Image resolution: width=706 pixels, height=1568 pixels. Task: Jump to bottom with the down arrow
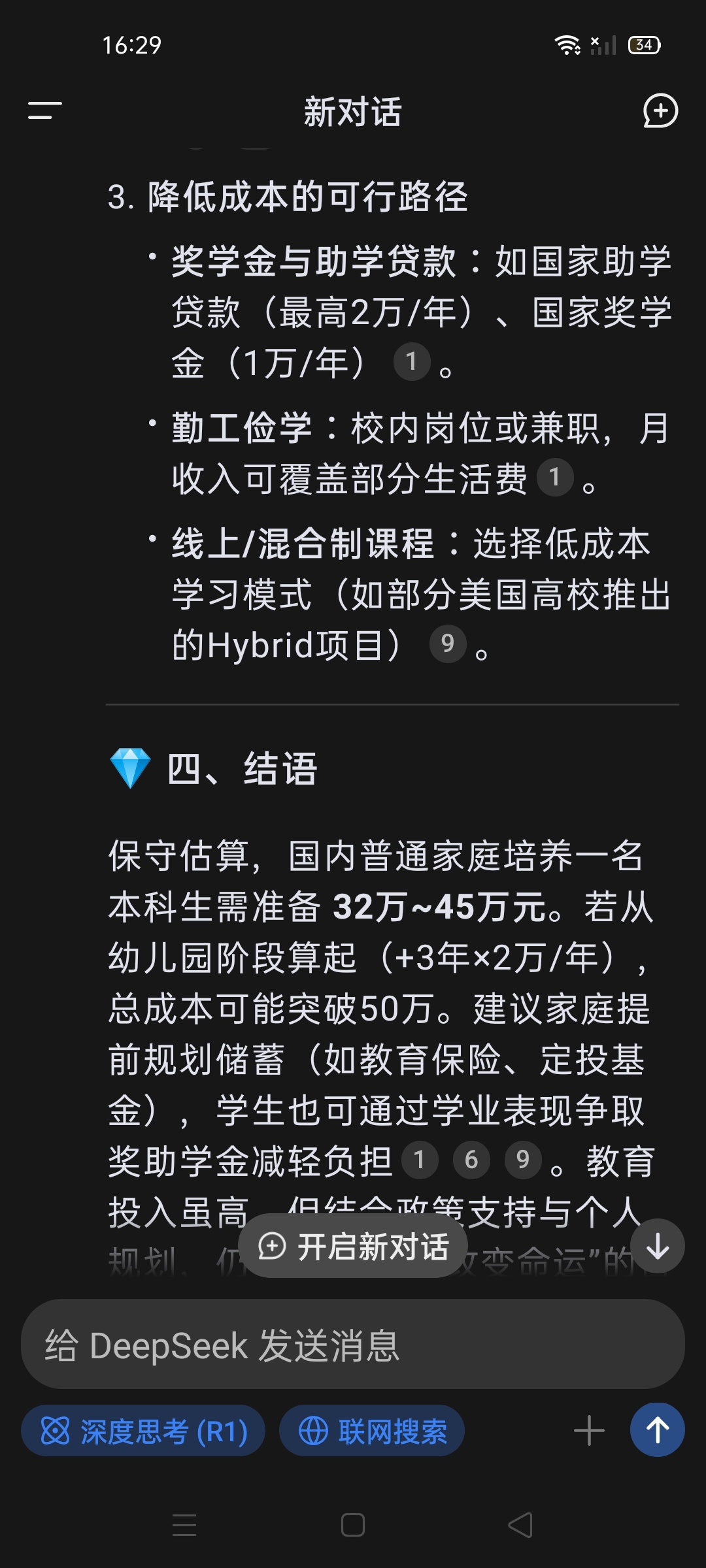pos(658,1247)
